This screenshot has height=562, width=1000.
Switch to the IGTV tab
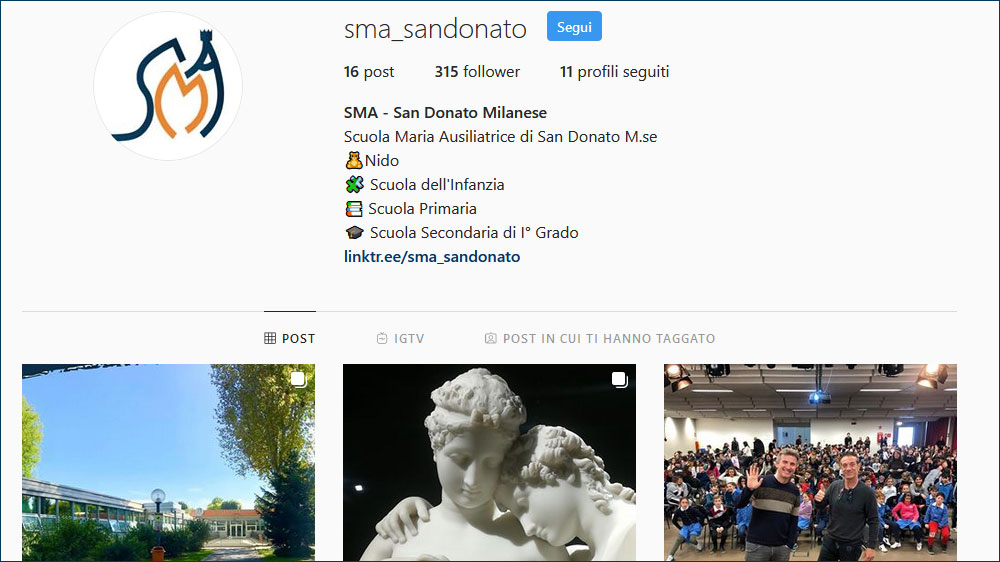pyautogui.click(x=400, y=339)
